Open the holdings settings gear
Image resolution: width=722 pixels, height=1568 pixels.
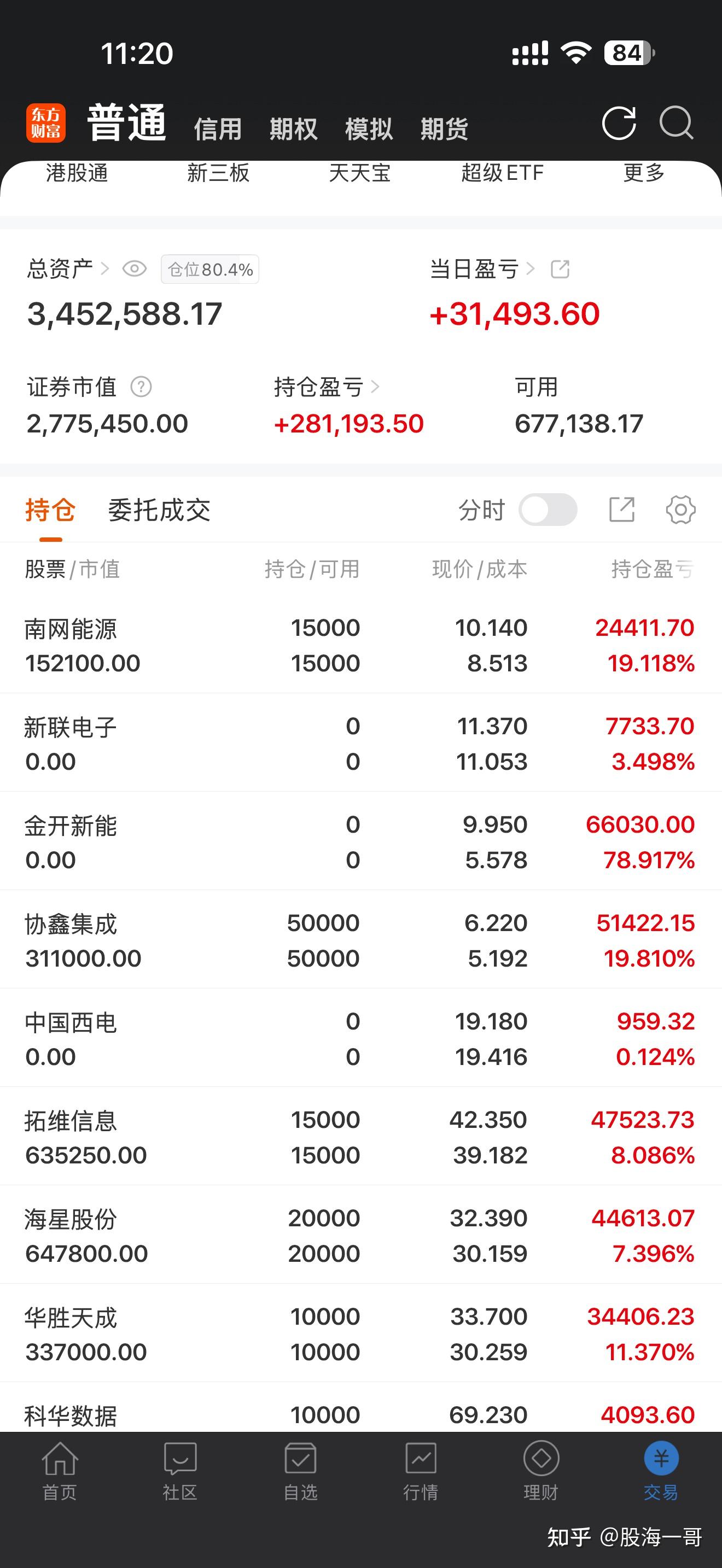(x=680, y=510)
